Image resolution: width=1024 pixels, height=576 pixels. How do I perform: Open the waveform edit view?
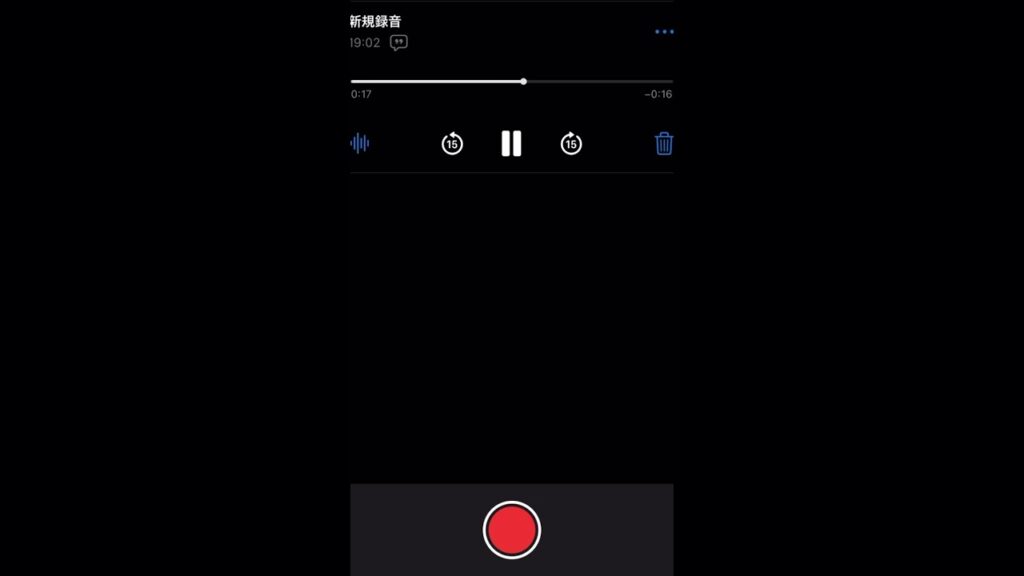coord(360,144)
